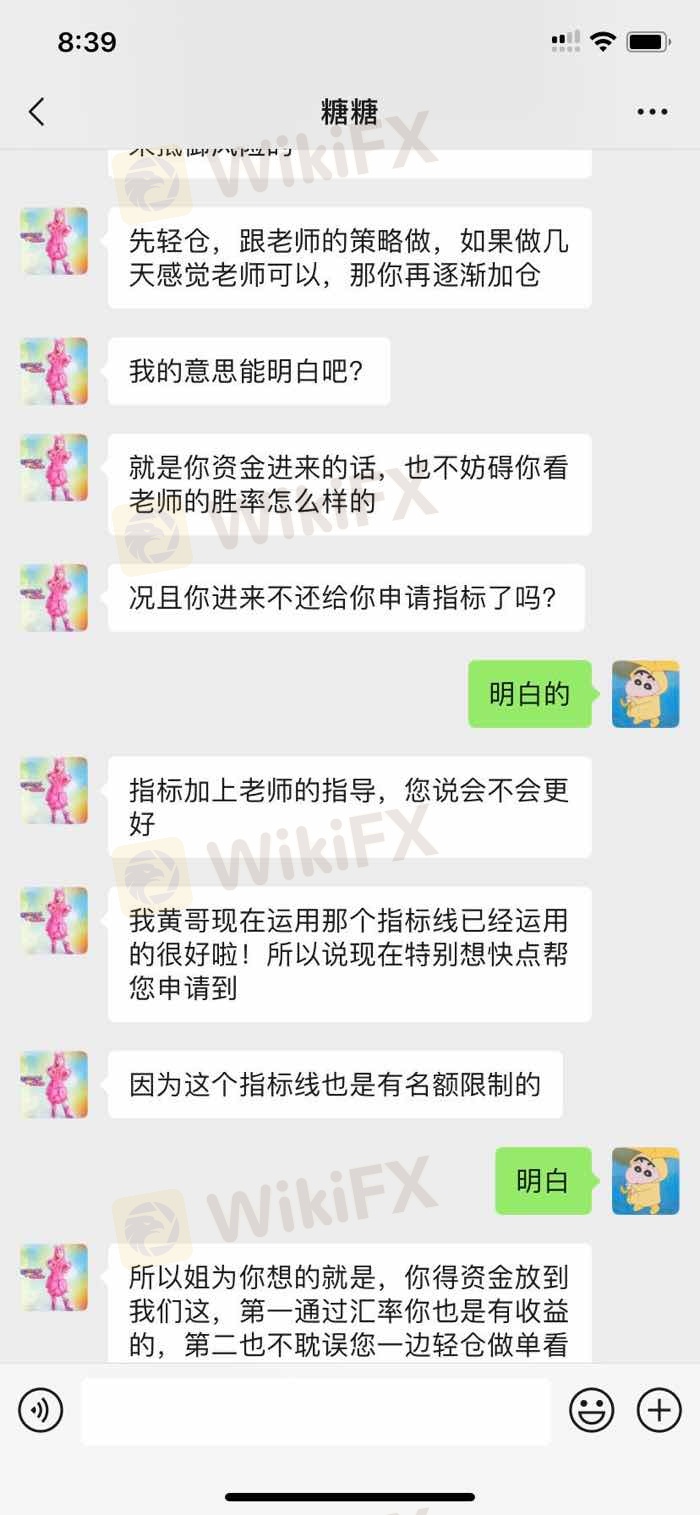The image size is (700, 1515).
Task: Open chat options three-dot menu
Action: coord(652,112)
